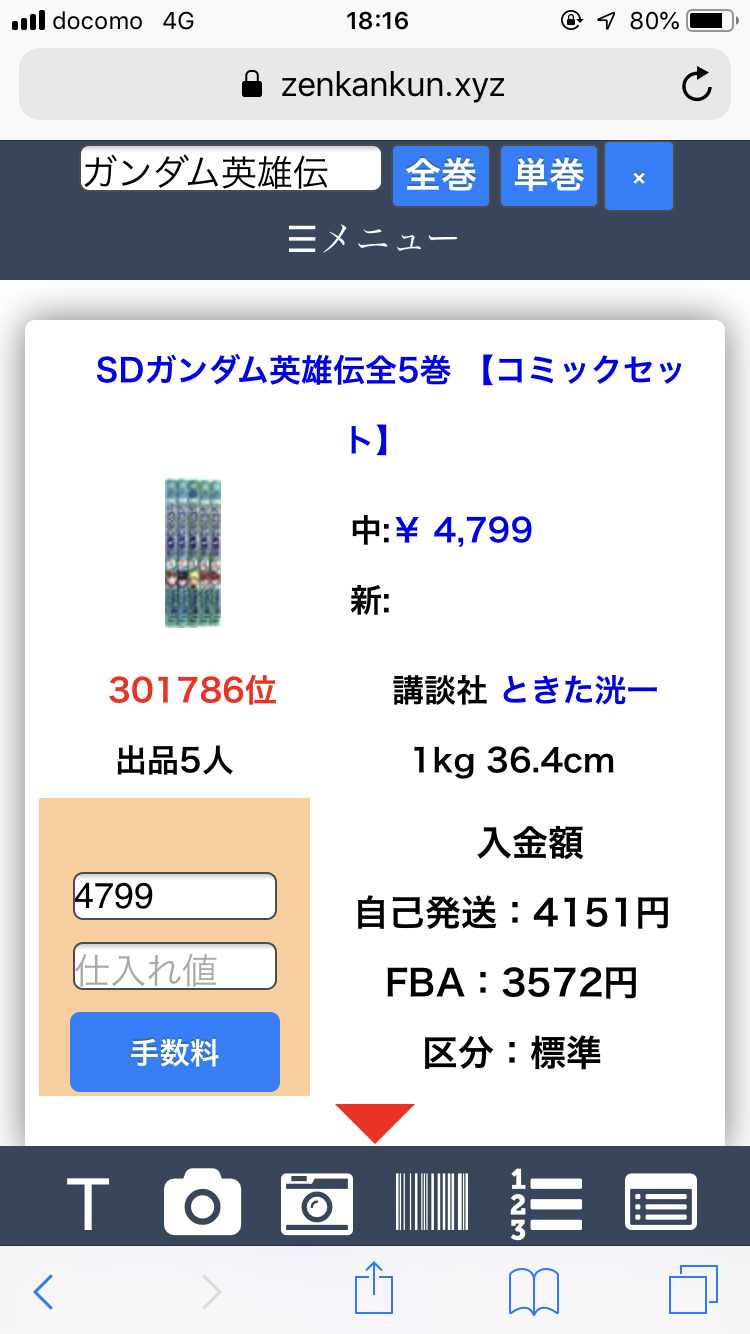Open the solid camera tool
Screen dimensions: 750x1334
tap(202, 1202)
